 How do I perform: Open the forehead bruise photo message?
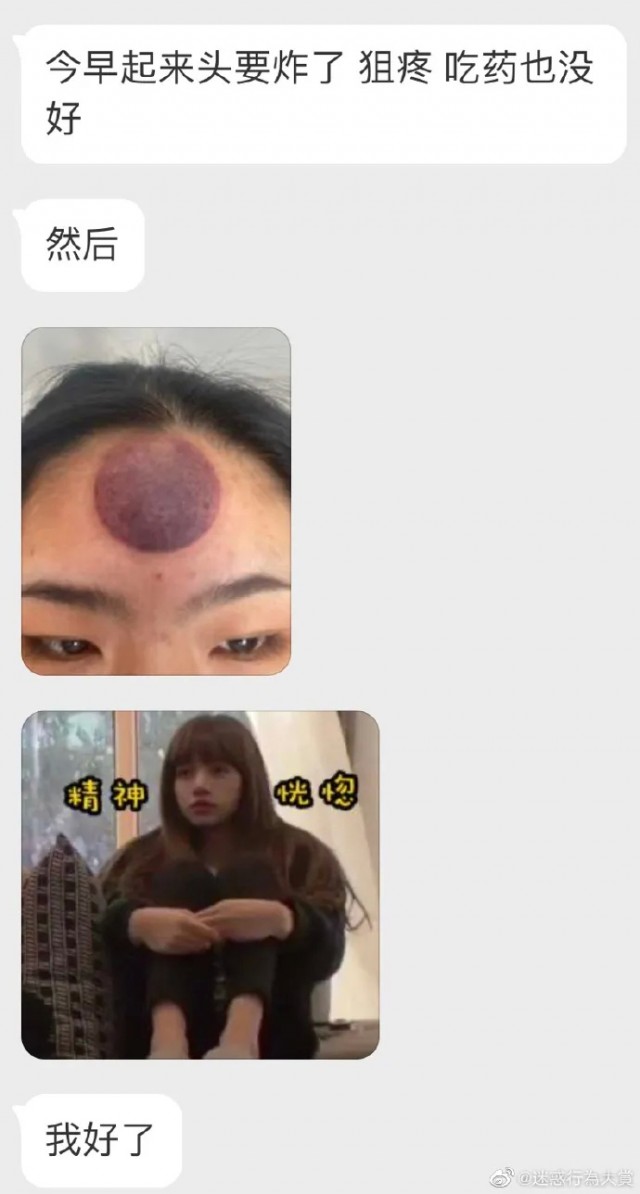pyautogui.click(x=156, y=501)
